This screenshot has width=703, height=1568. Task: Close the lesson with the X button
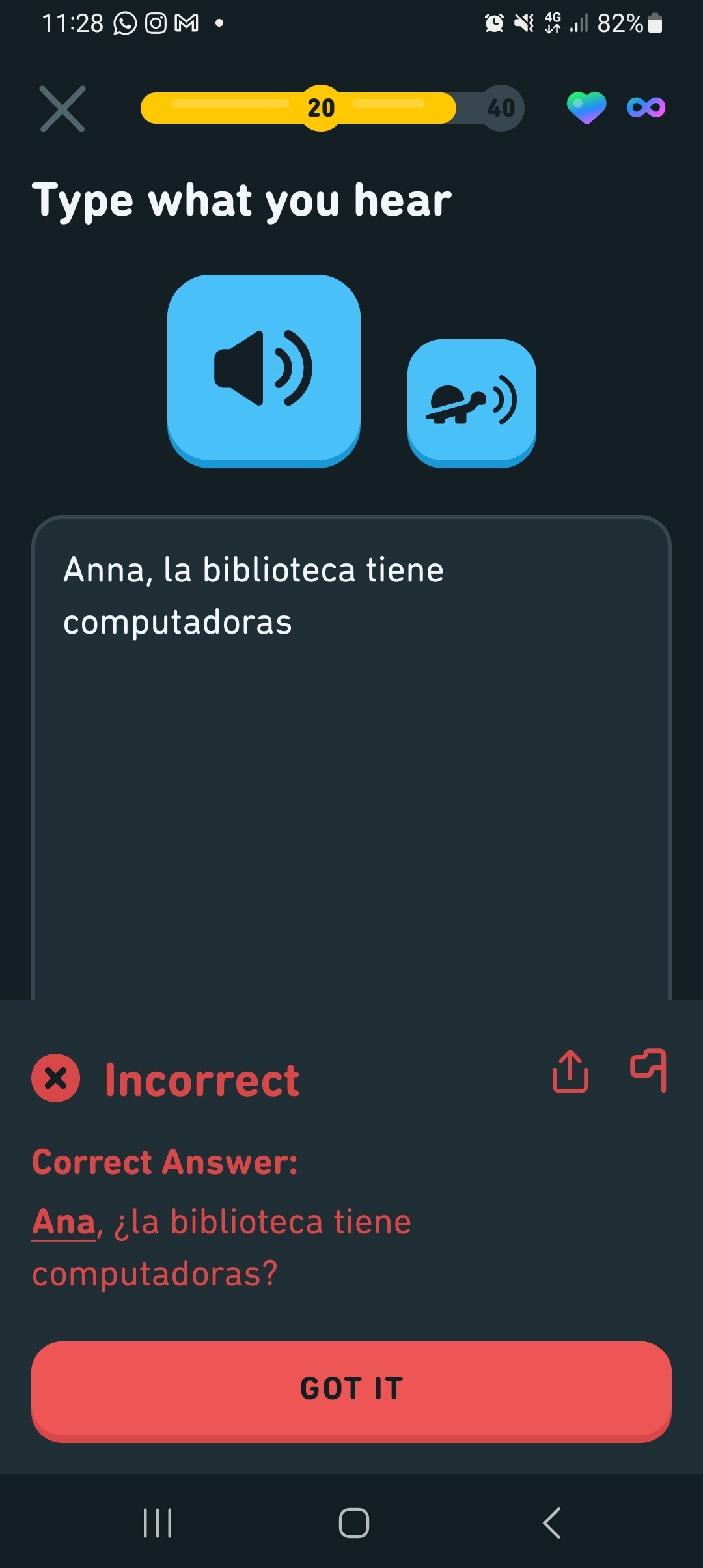point(62,109)
